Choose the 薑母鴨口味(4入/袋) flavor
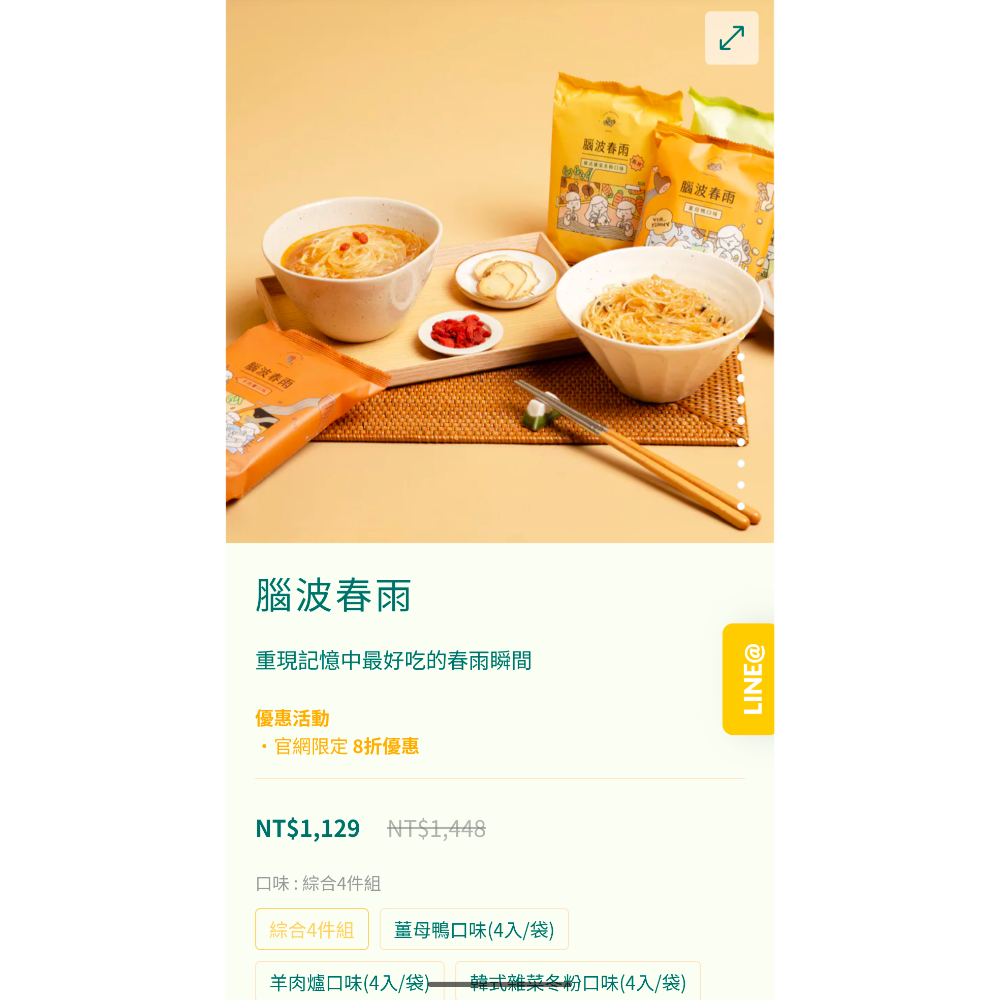The image size is (1000, 1000). (x=474, y=929)
